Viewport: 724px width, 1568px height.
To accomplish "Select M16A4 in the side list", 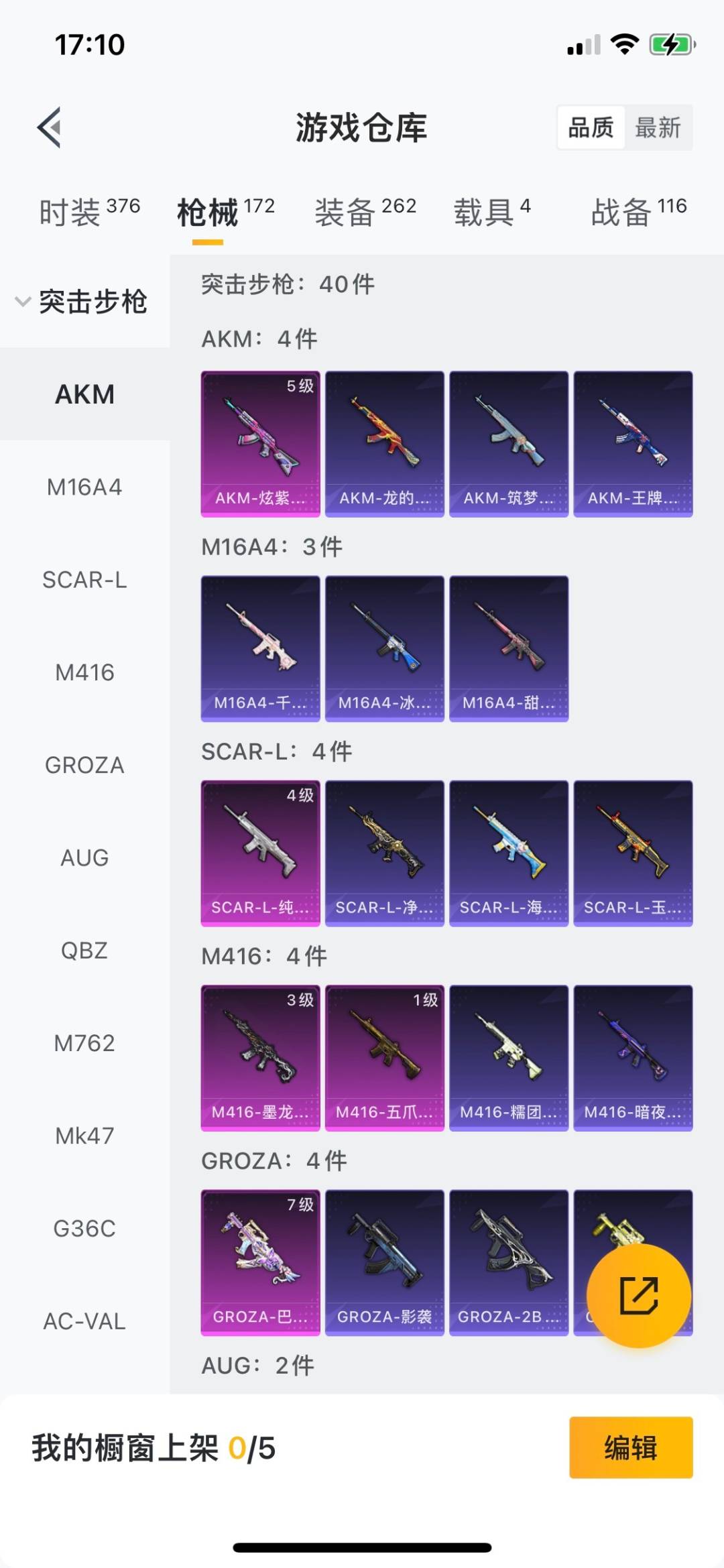I will click(84, 487).
